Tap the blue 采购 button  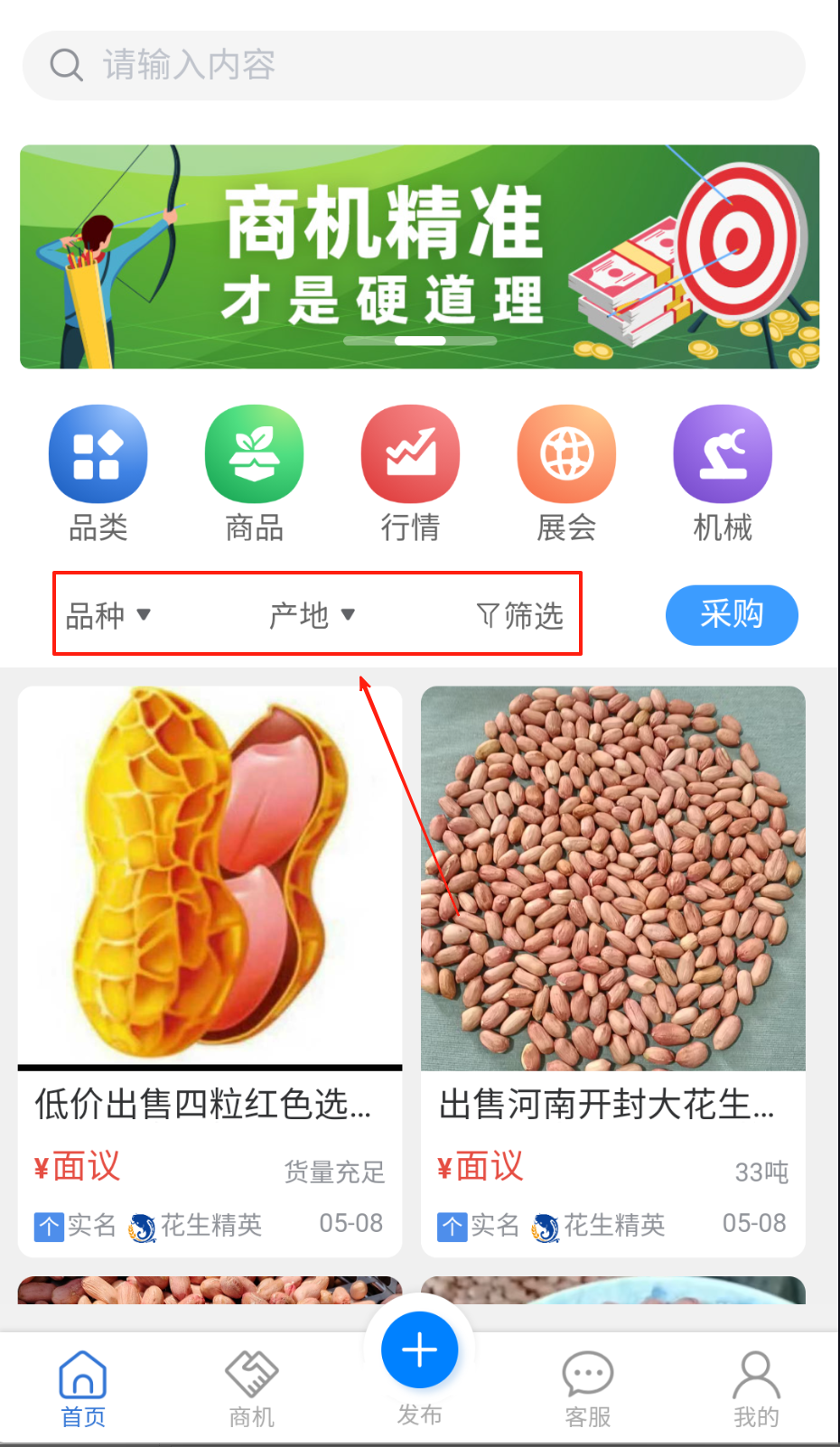(732, 615)
